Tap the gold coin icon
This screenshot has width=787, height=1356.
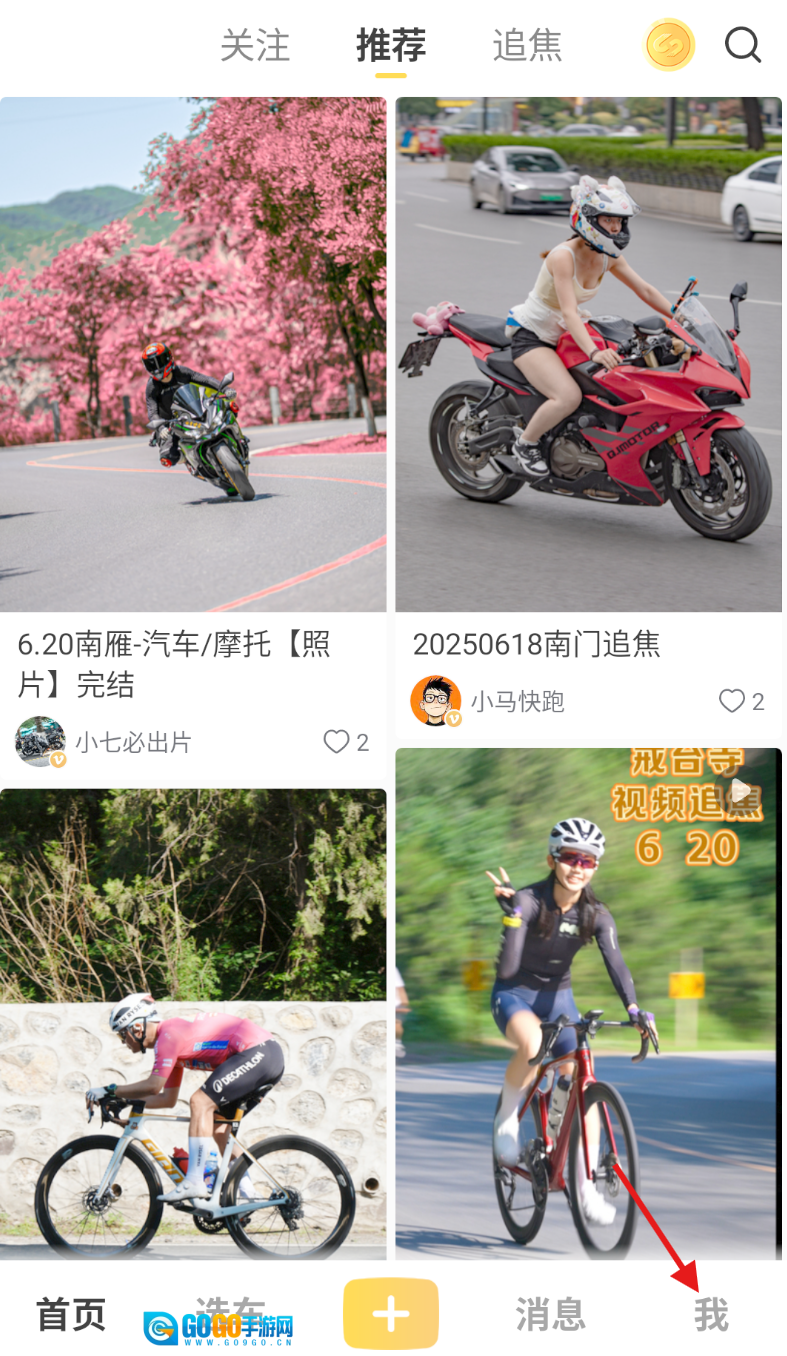[669, 45]
